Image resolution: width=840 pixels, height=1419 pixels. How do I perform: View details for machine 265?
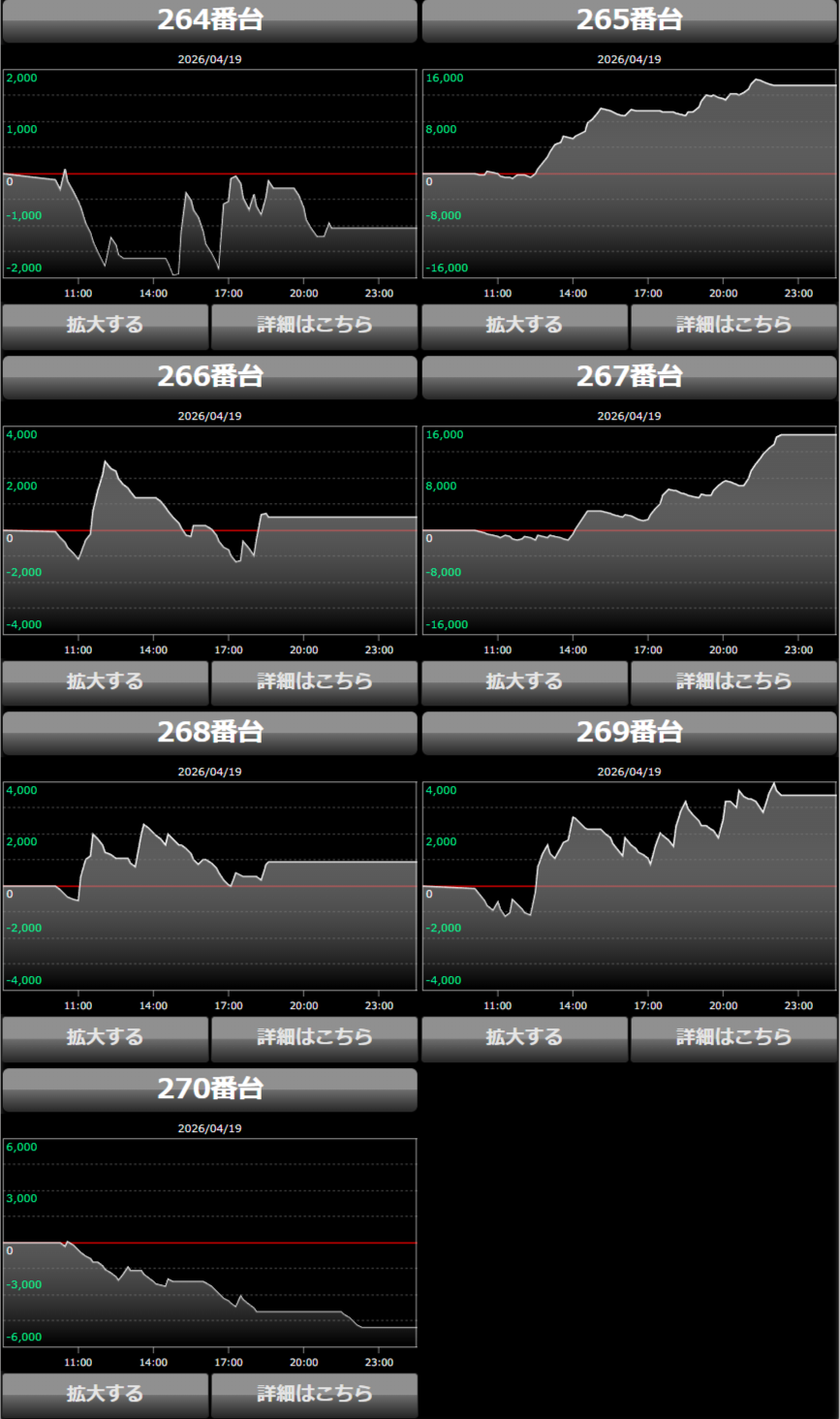click(x=733, y=326)
